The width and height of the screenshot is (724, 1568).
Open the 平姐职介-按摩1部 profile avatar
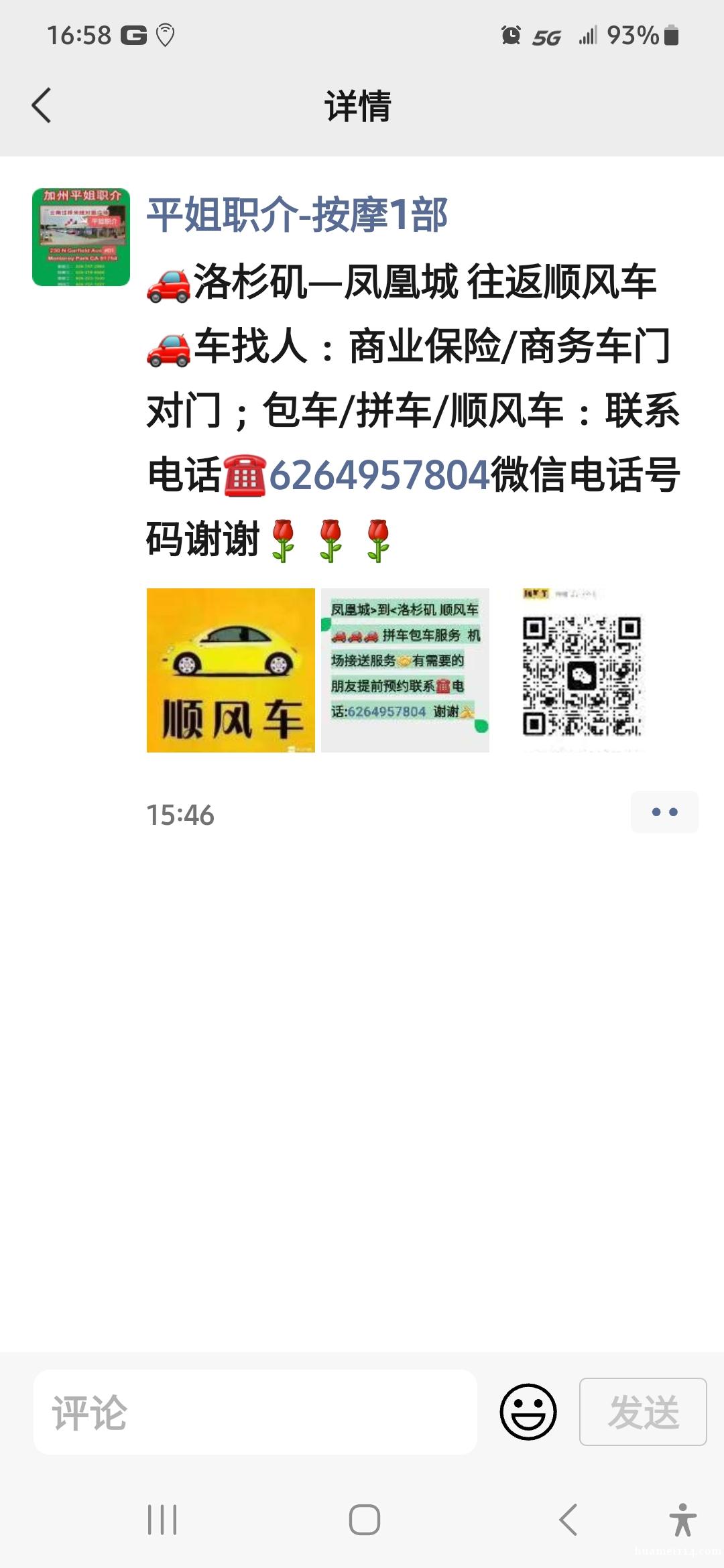pos(81,237)
